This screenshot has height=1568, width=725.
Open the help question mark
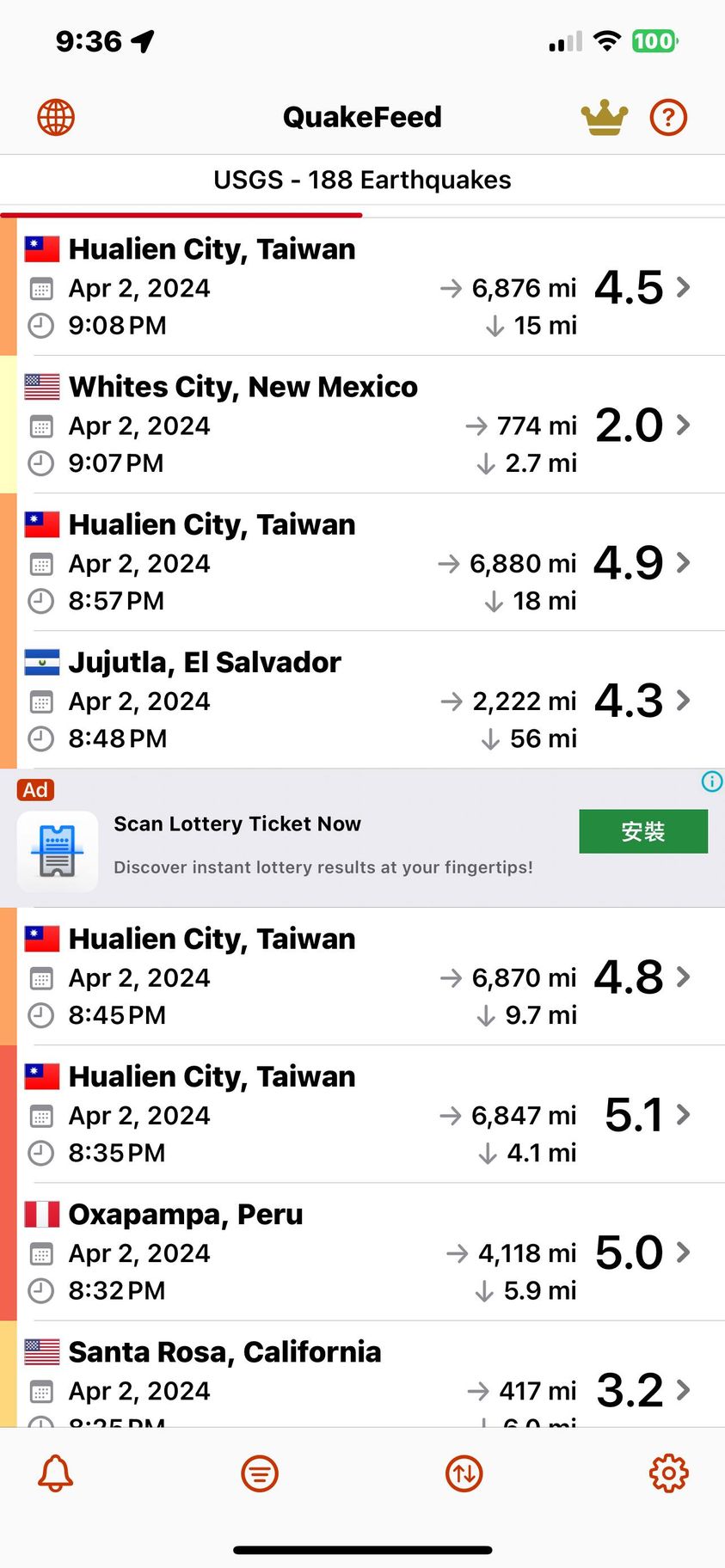[668, 118]
